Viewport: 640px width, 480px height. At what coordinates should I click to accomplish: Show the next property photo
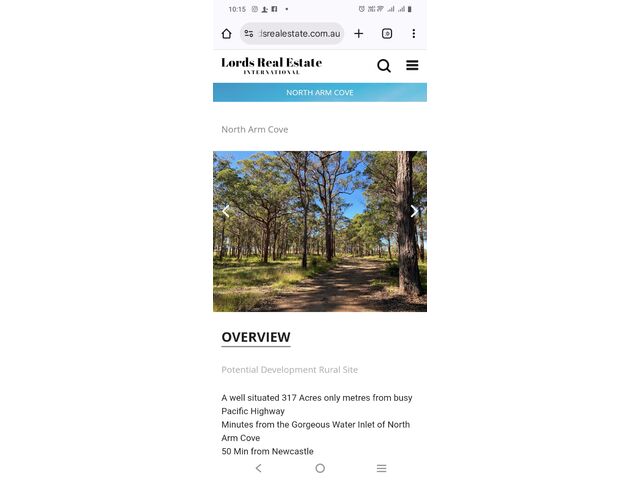tap(414, 211)
